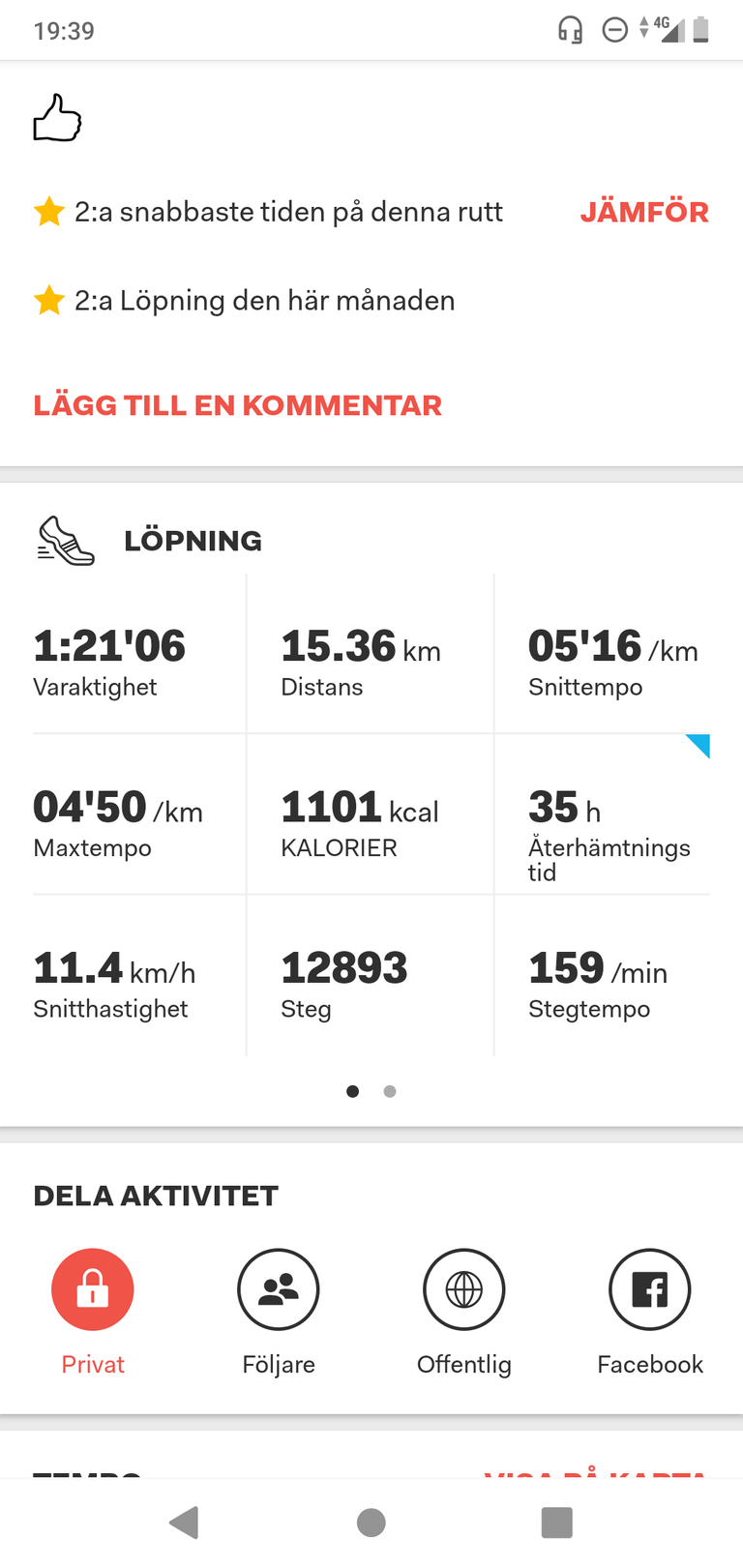Tap JÄMFÖR to compare route times
The image size is (743, 1568).
pos(644,212)
